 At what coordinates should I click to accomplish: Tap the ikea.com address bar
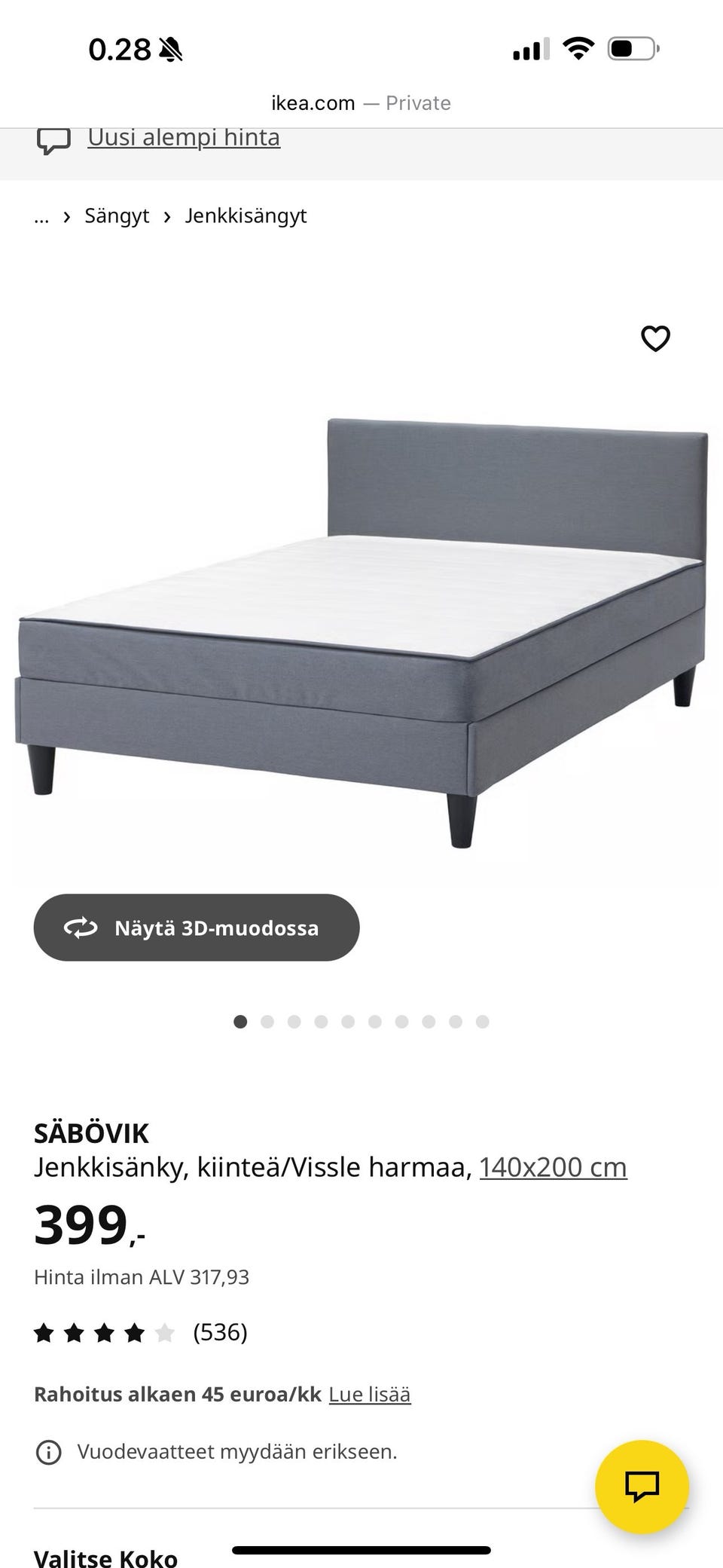pyautogui.click(x=361, y=103)
